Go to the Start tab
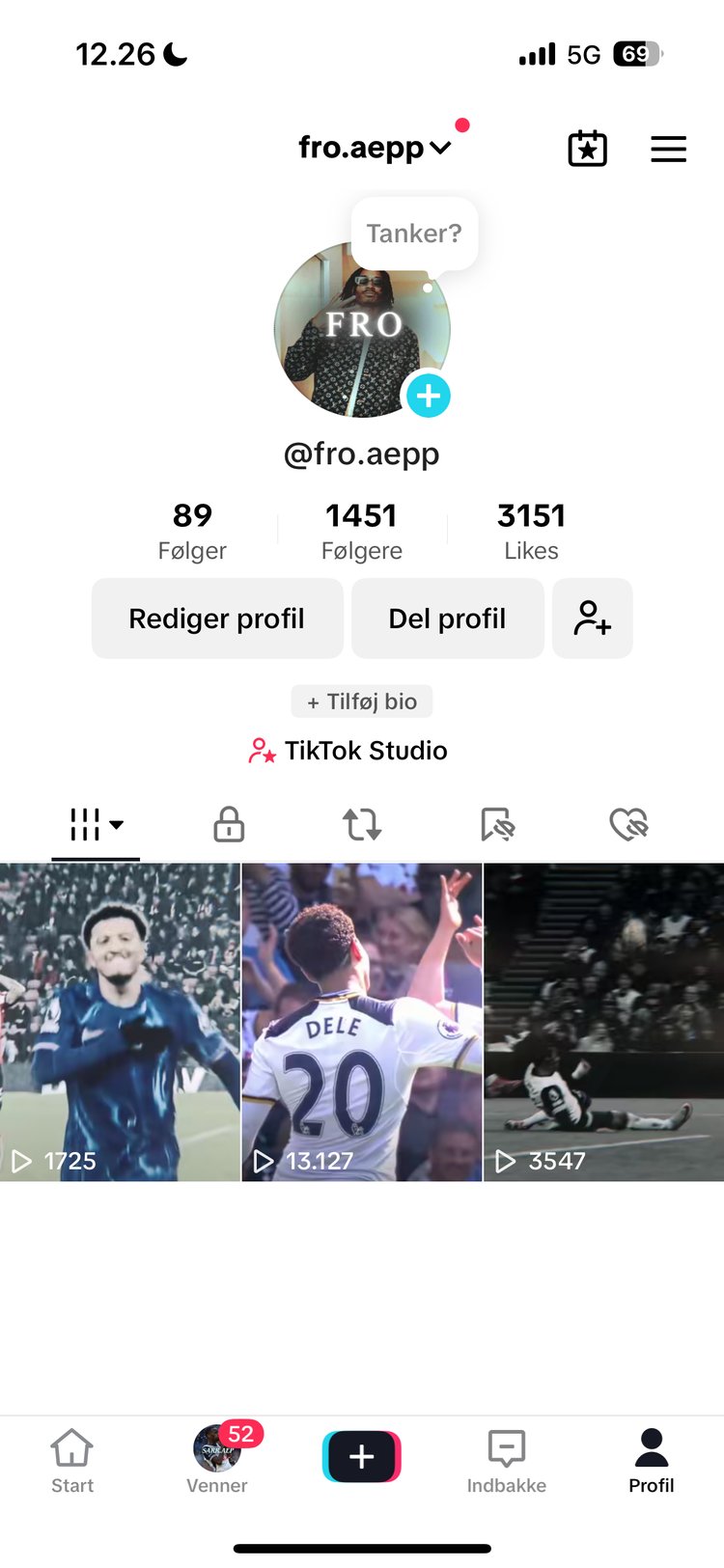This screenshot has height=1568, width=724. (x=72, y=1460)
